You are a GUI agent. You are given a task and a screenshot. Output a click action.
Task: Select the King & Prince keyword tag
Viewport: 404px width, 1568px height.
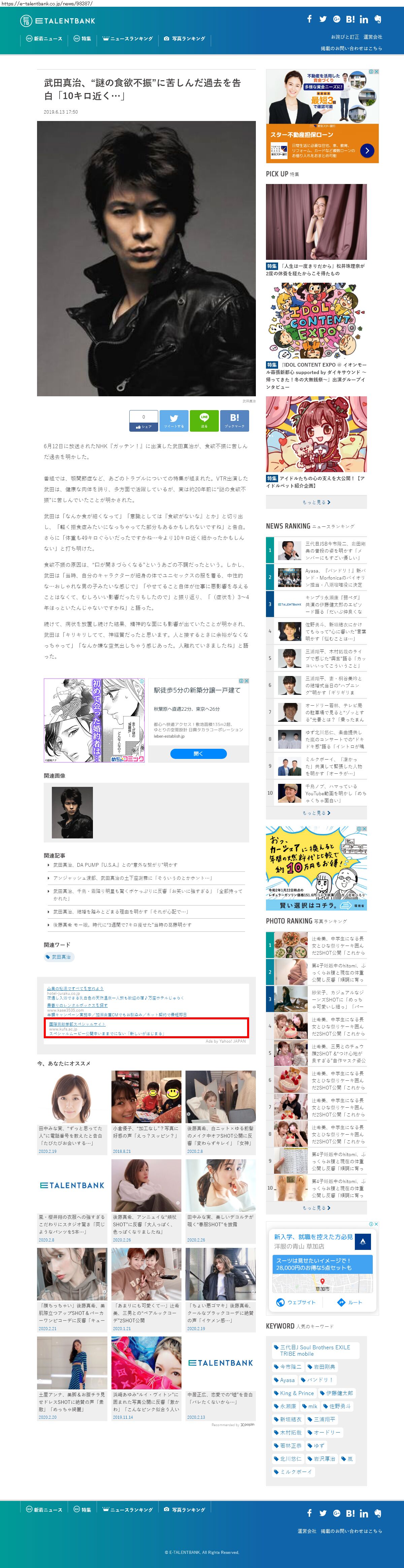tap(295, 1393)
